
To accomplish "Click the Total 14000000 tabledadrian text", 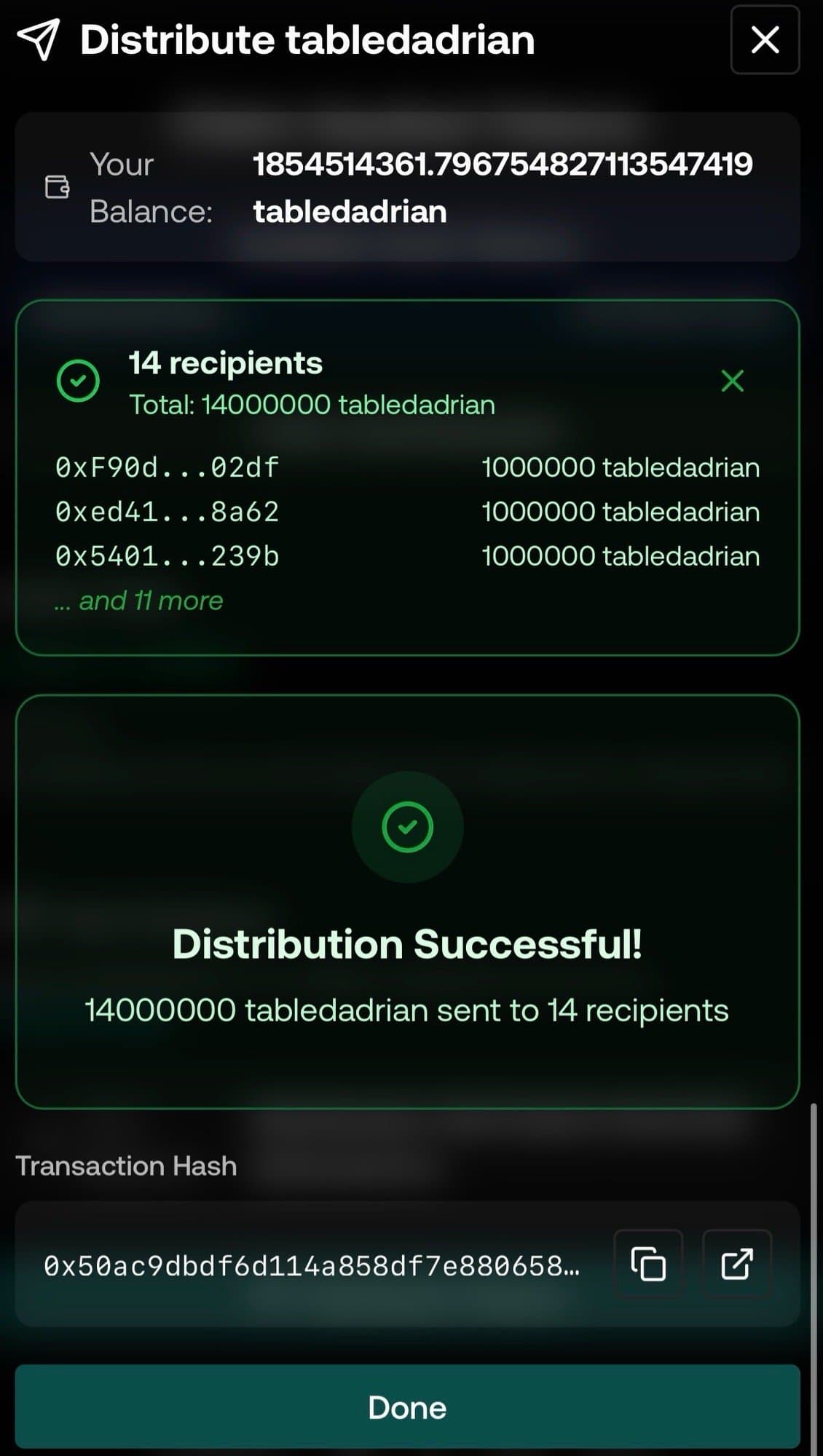I will [311, 405].
